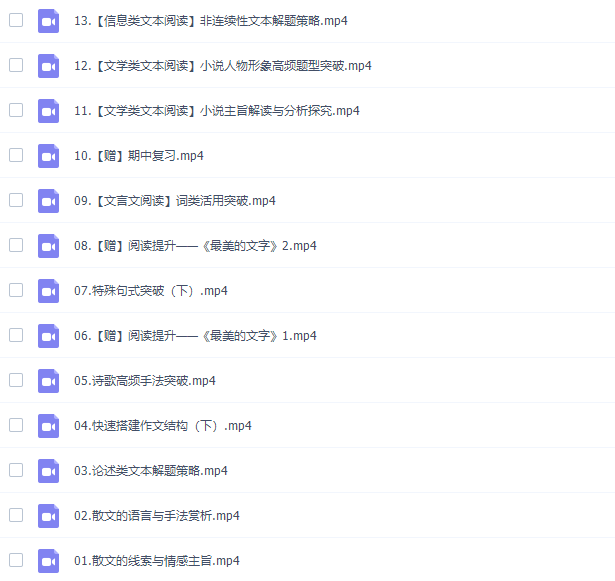Select checkbox next to 01.散文的线索与情感主旨.mp4
615x581 pixels.
tap(16, 560)
